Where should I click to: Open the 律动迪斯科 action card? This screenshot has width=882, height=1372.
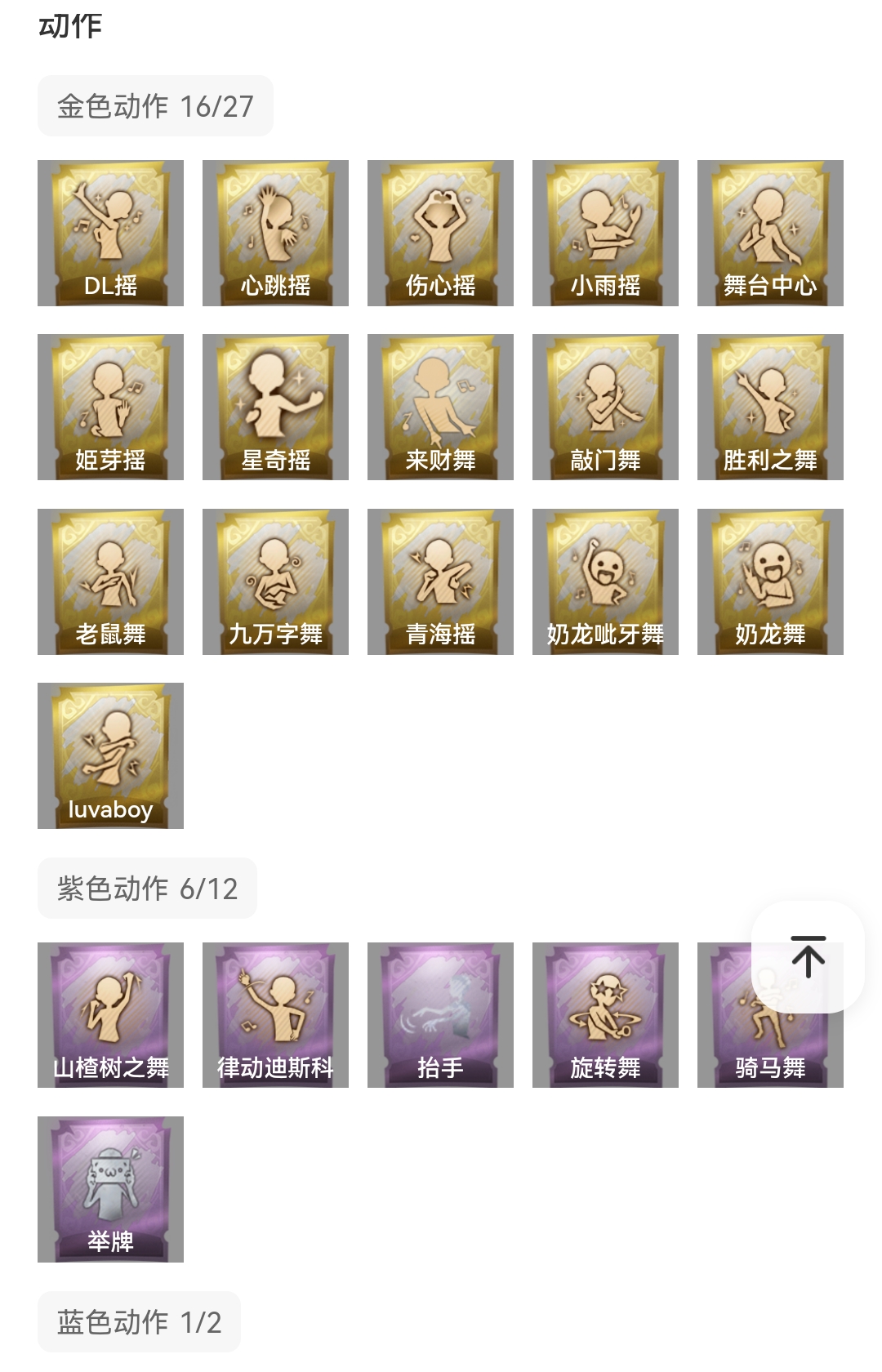275,1015
